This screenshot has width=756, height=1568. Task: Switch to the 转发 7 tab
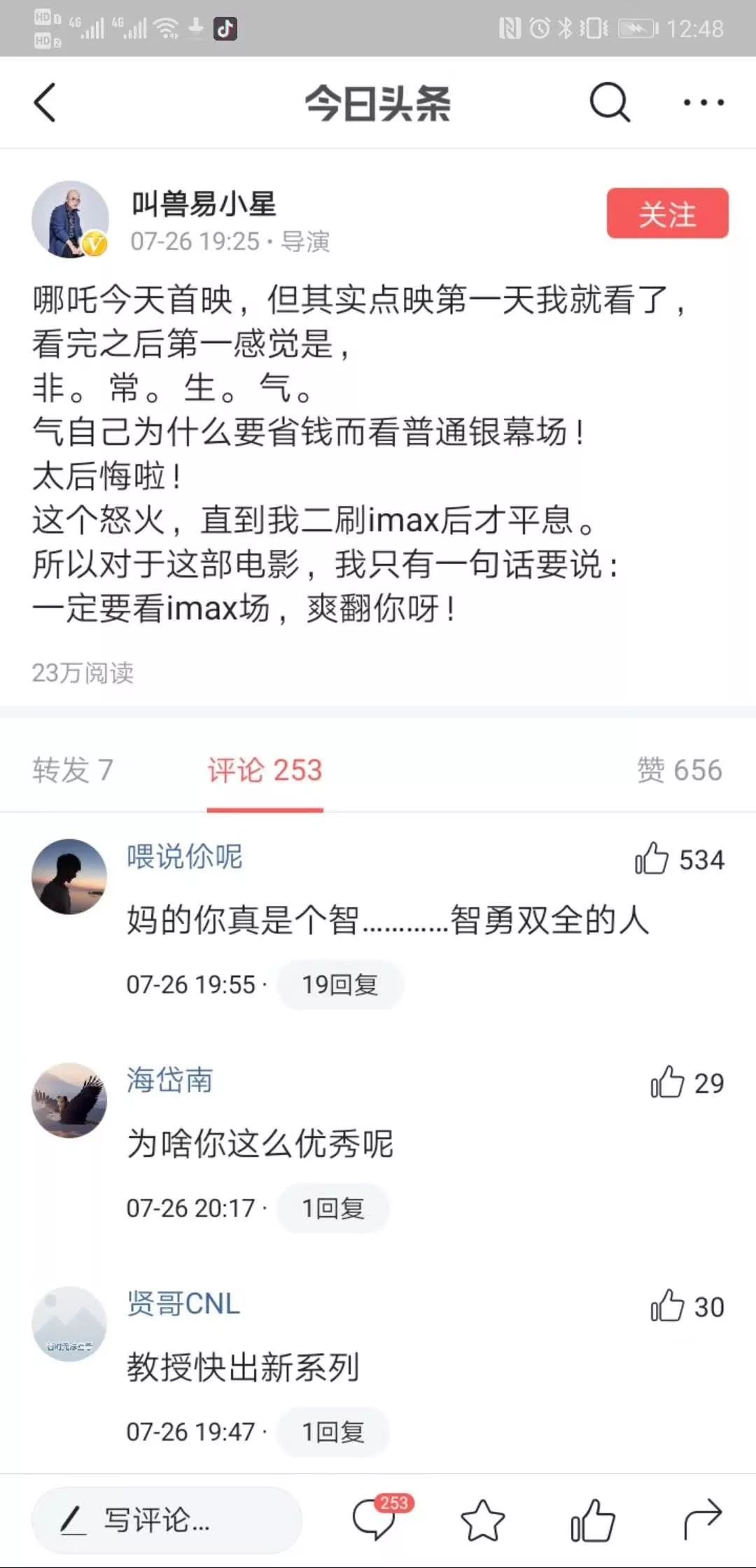pyautogui.click(x=73, y=770)
